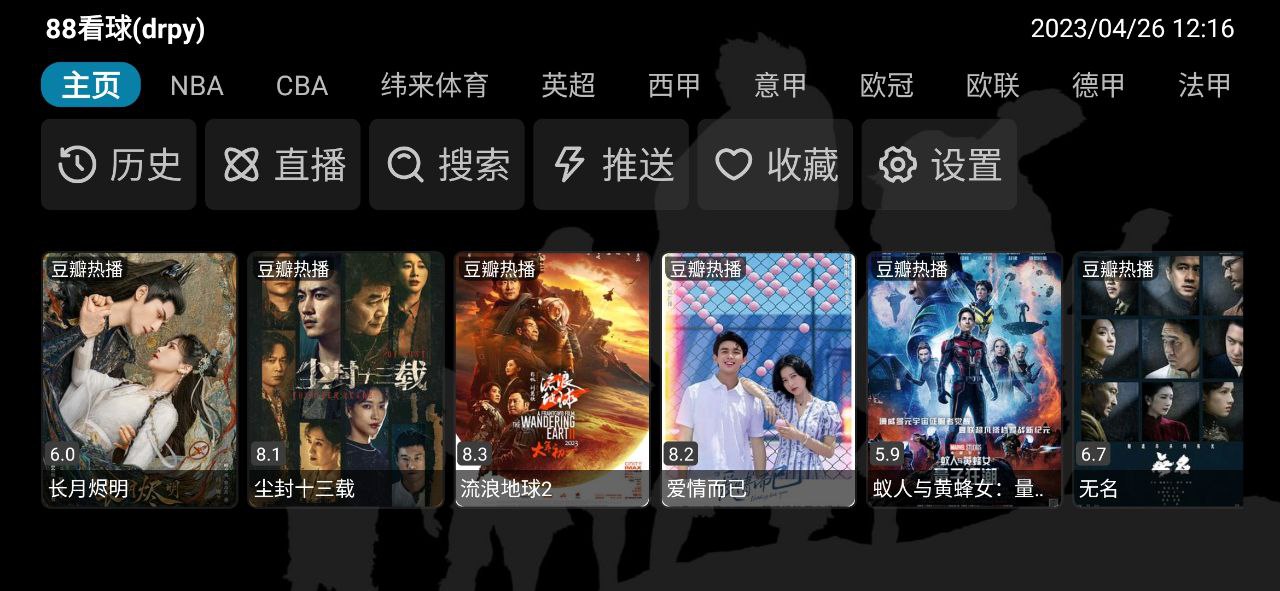The image size is (1280, 591).
Task: Switch to the 欧联 tab
Action: [992, 85]
